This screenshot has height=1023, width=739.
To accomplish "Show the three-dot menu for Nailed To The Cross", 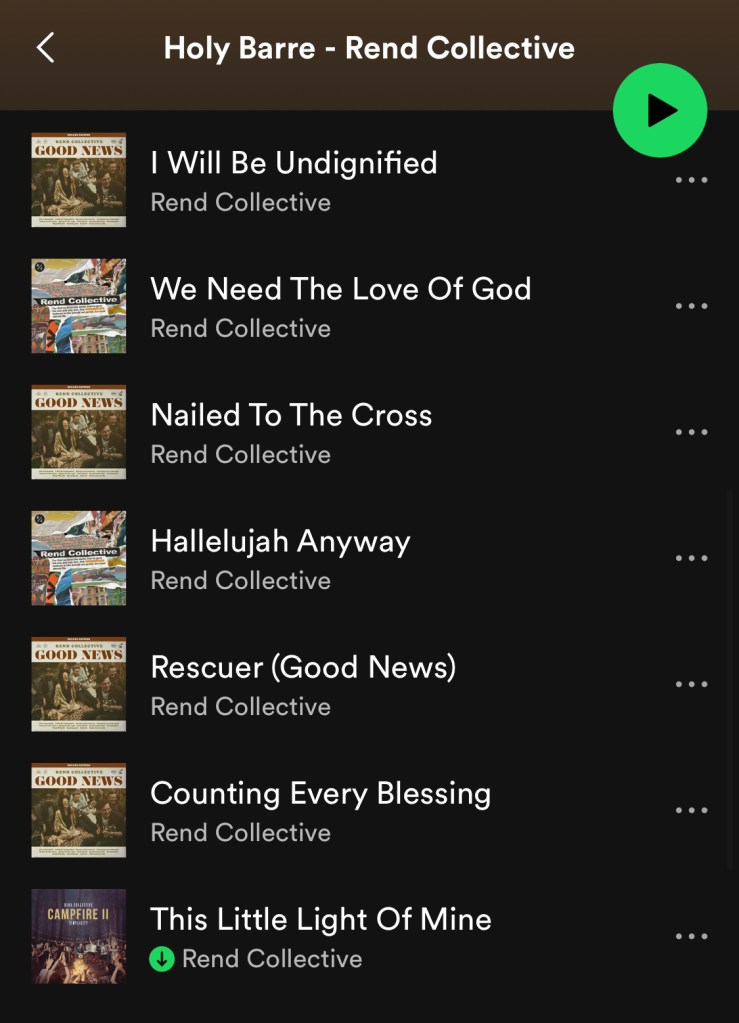I will coord(691,433).
